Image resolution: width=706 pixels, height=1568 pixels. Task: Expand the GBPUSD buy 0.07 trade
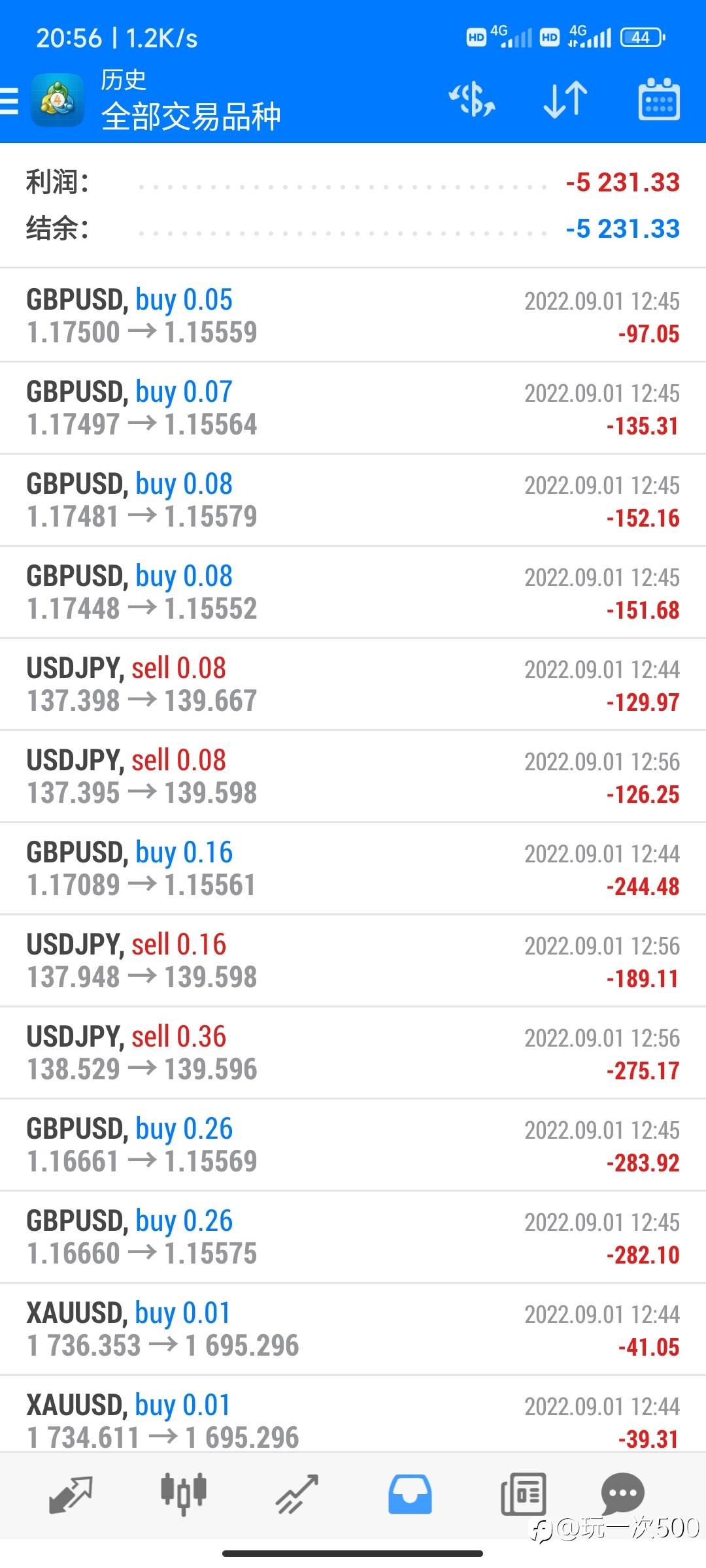(353, 408)
